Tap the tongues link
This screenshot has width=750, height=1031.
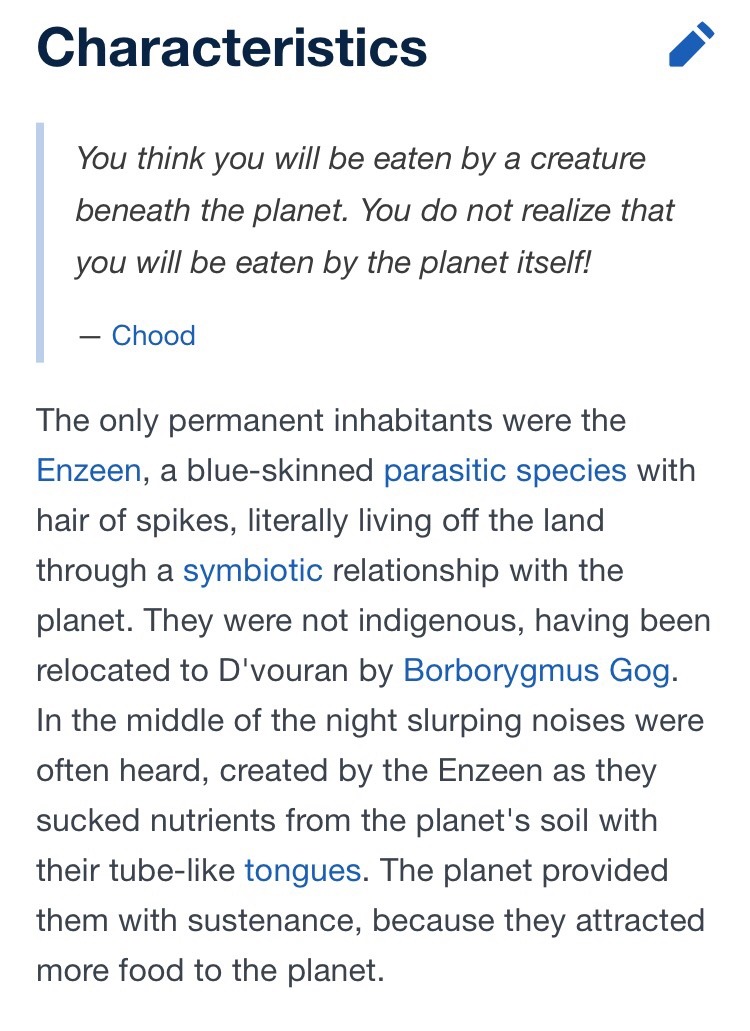pos(302,870)
